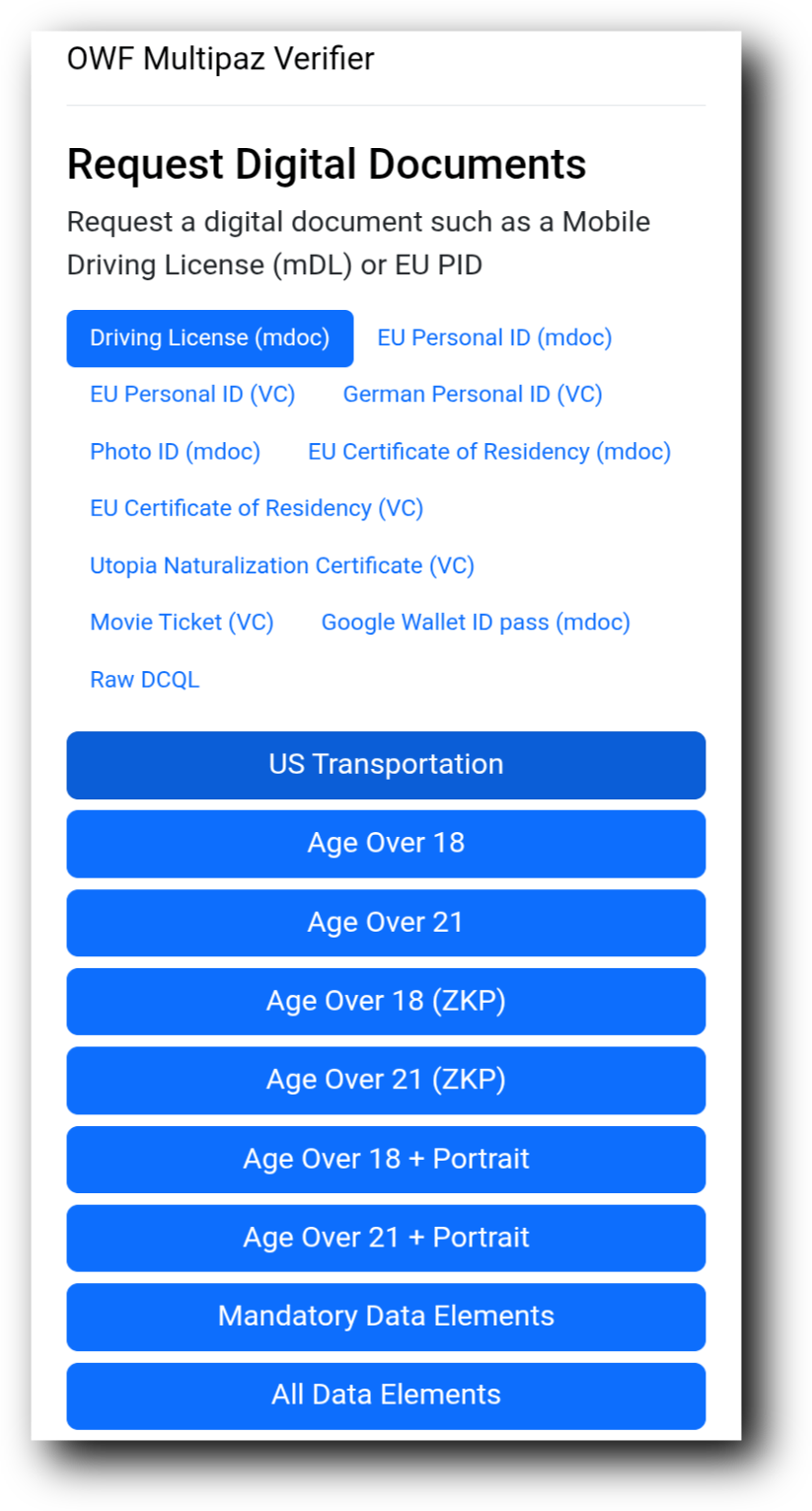Switch to Movie Ticket (VC)
The height and width of the screenshot is (1511, 812).
(182, 623)
